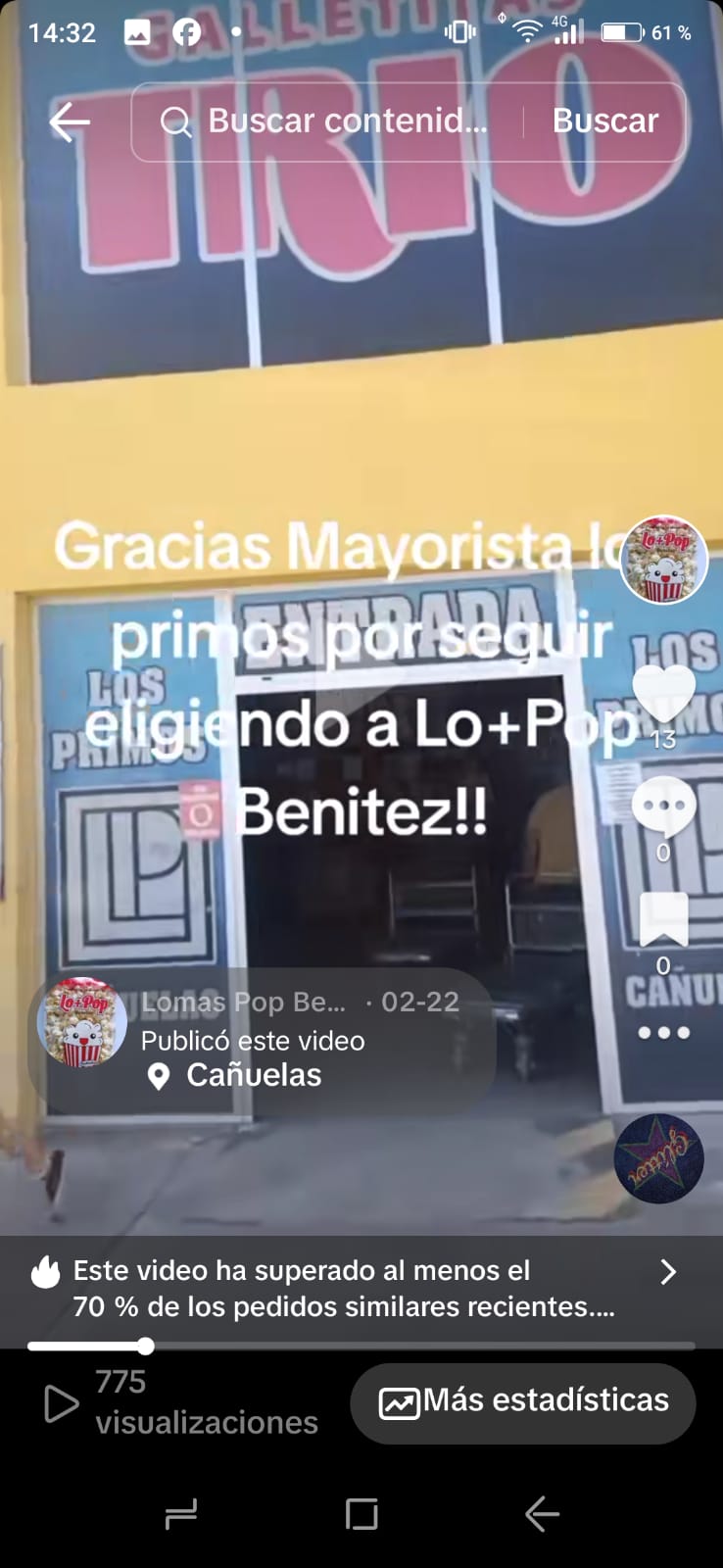Go back with the top-left arrow
Viewport: 723px width, 1568px height.
pyautogui.click(x=69, y=122)
